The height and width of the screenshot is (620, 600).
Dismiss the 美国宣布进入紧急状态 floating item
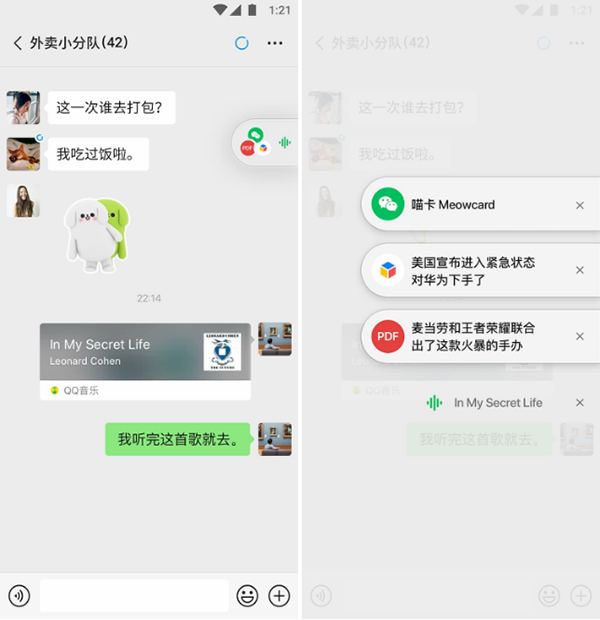[580, 270]
